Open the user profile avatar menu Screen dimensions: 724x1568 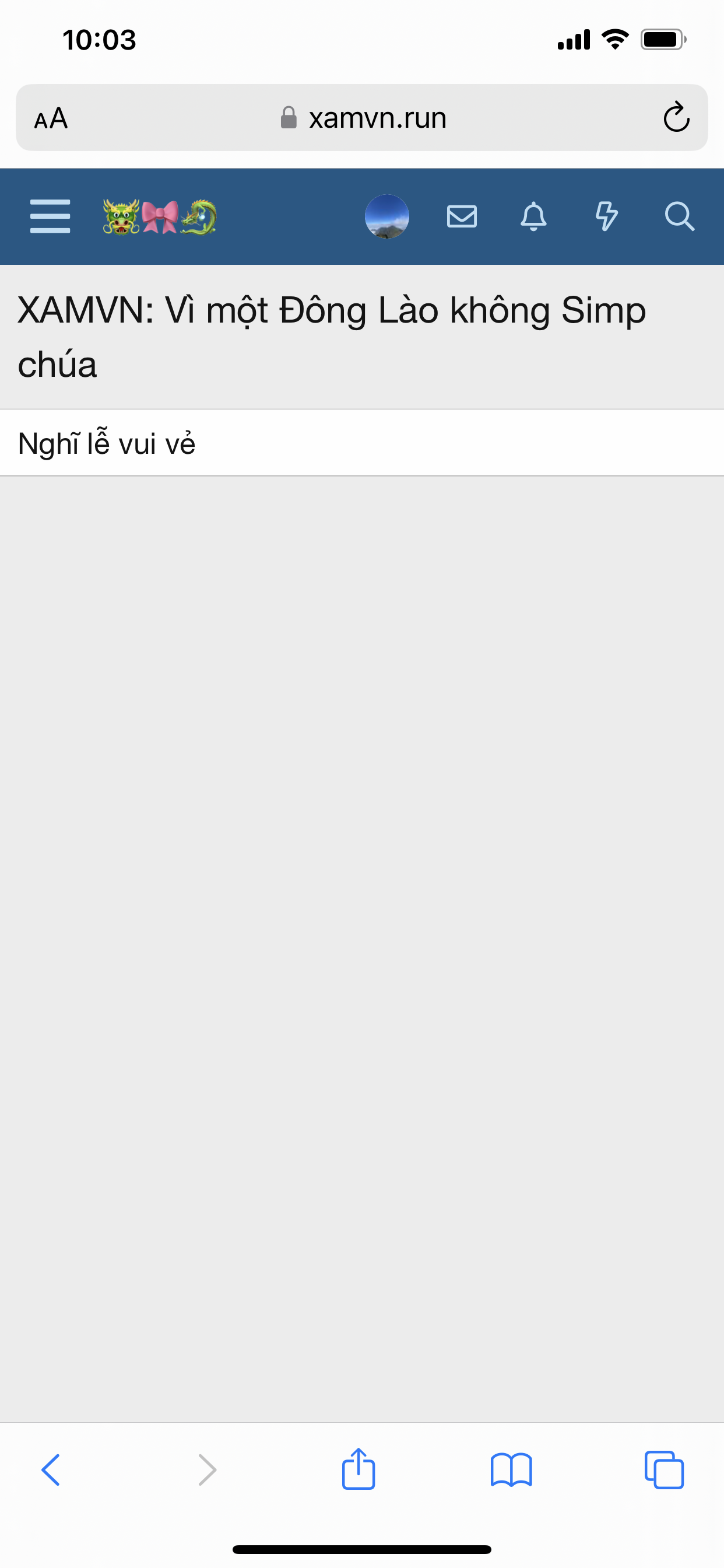387,216
